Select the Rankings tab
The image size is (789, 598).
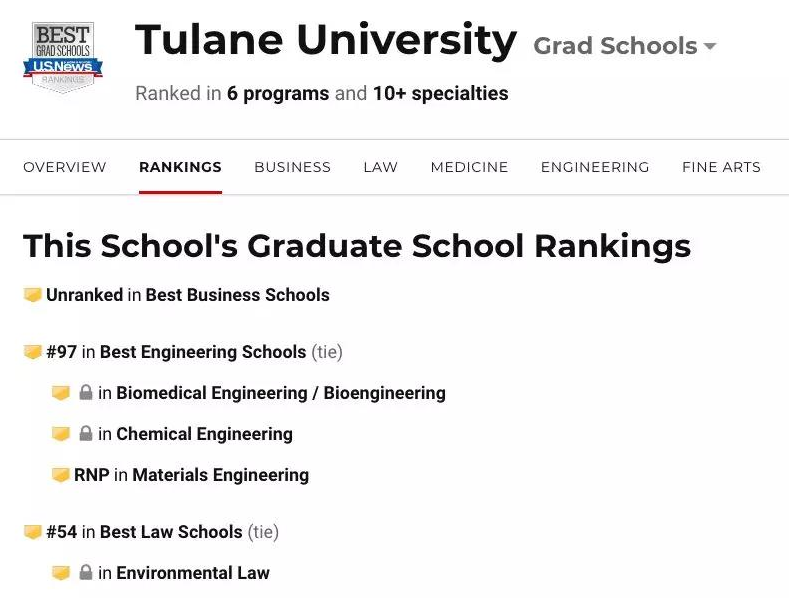[180, 167]
